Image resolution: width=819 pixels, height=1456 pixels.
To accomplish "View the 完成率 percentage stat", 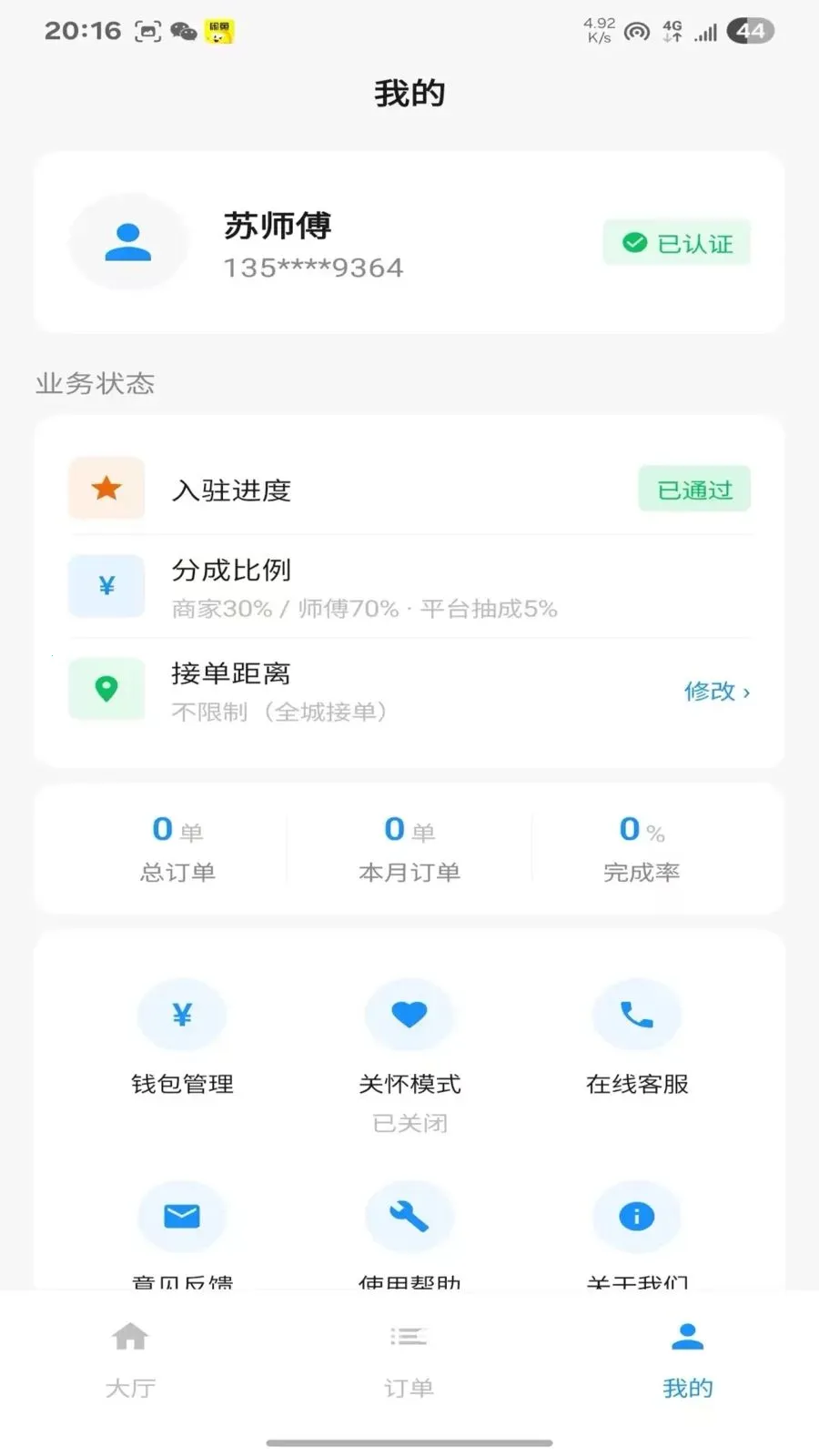I will (x=640, y=851).
